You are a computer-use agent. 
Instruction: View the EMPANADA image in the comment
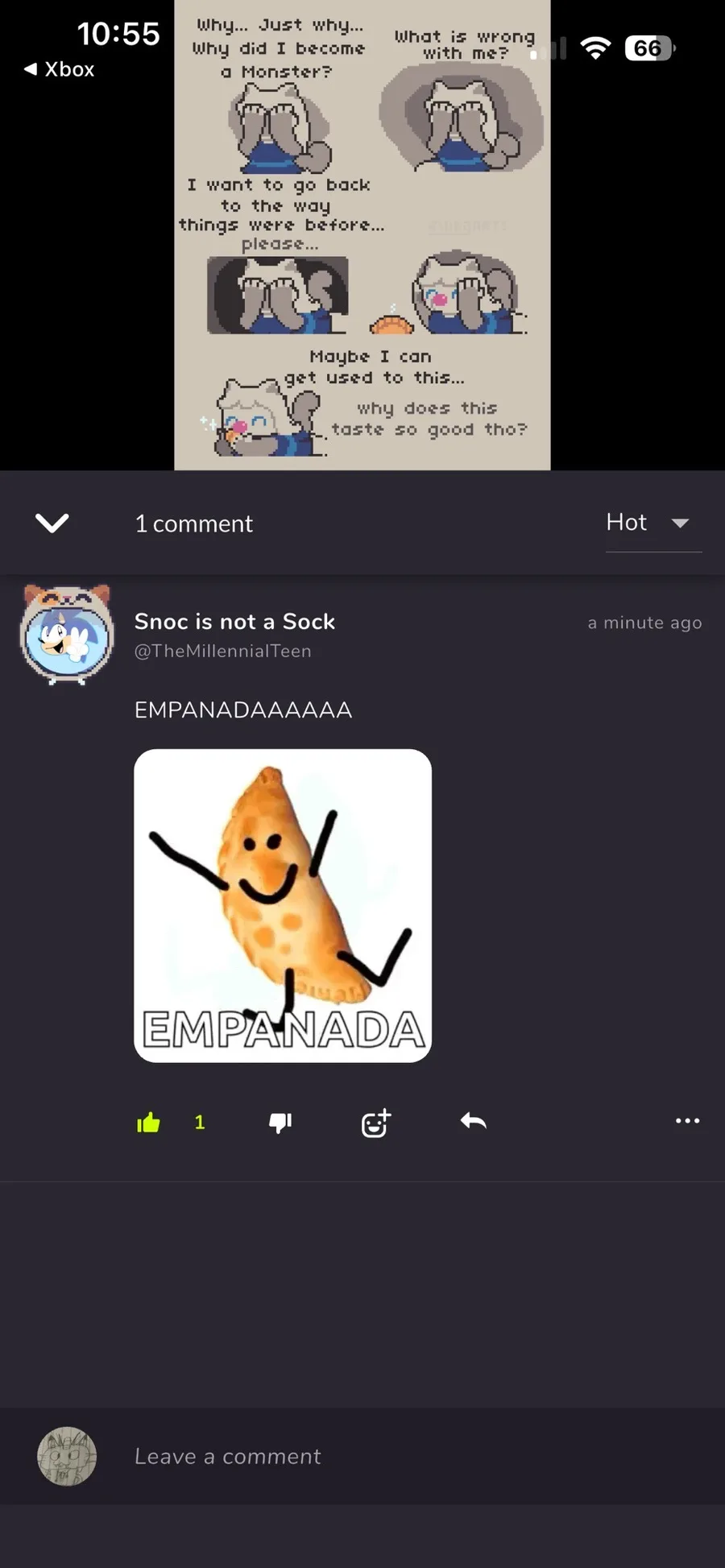point(283,905)
